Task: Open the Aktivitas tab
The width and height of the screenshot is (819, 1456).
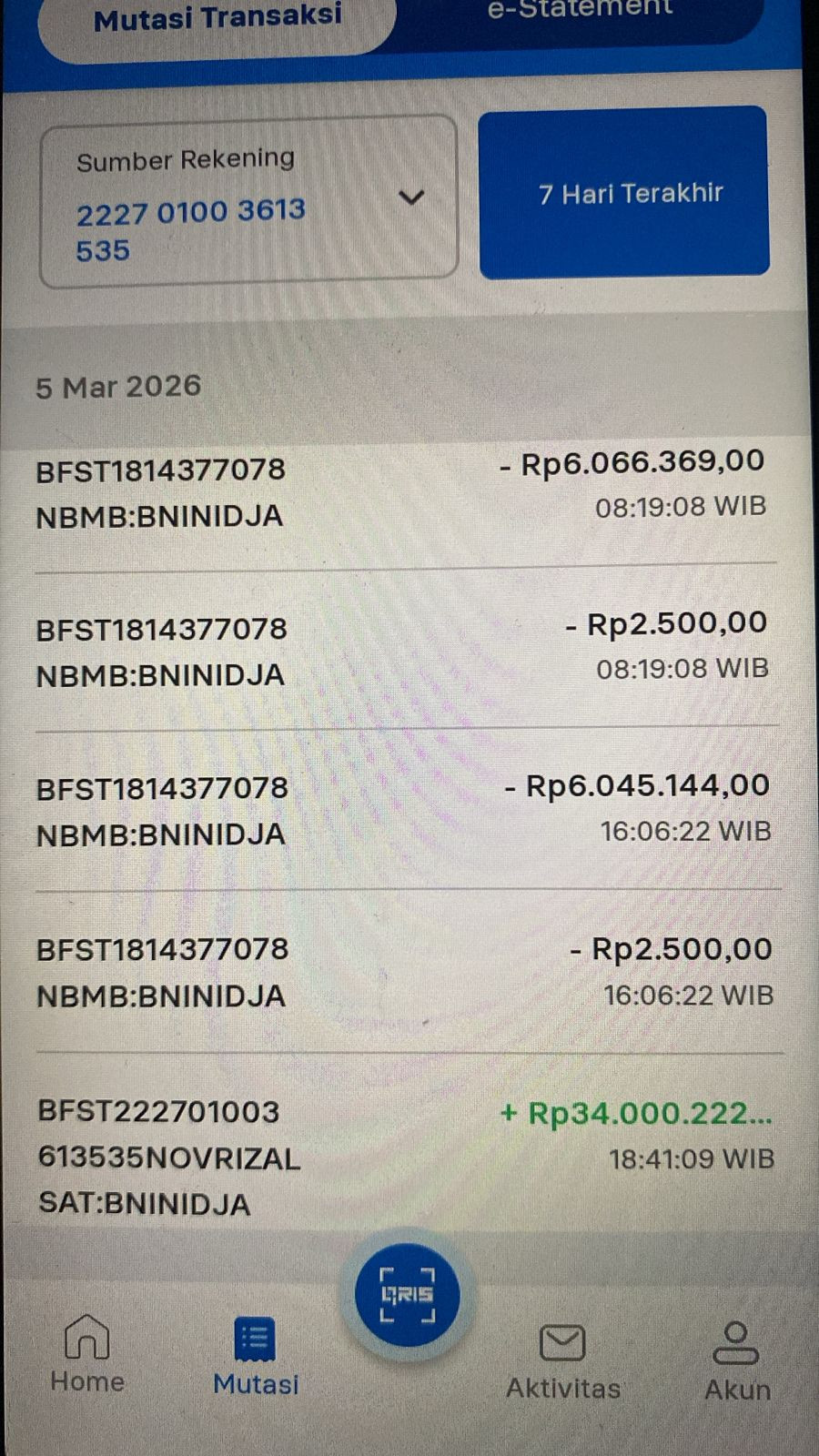Action: (563, 1361)
